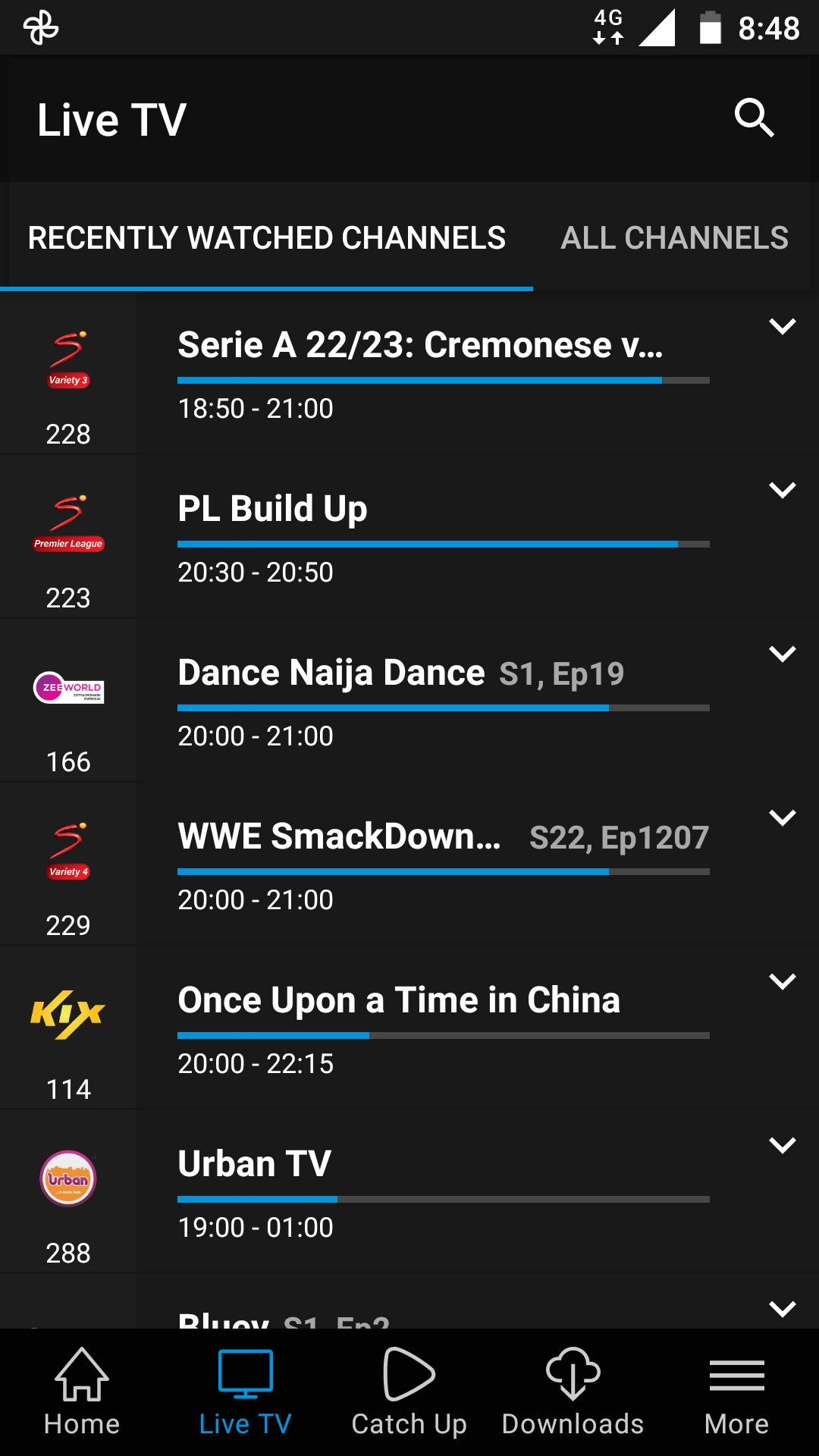
Task: Open the More menu tab
Action: pyautogui.click(x=736, y=1392)
